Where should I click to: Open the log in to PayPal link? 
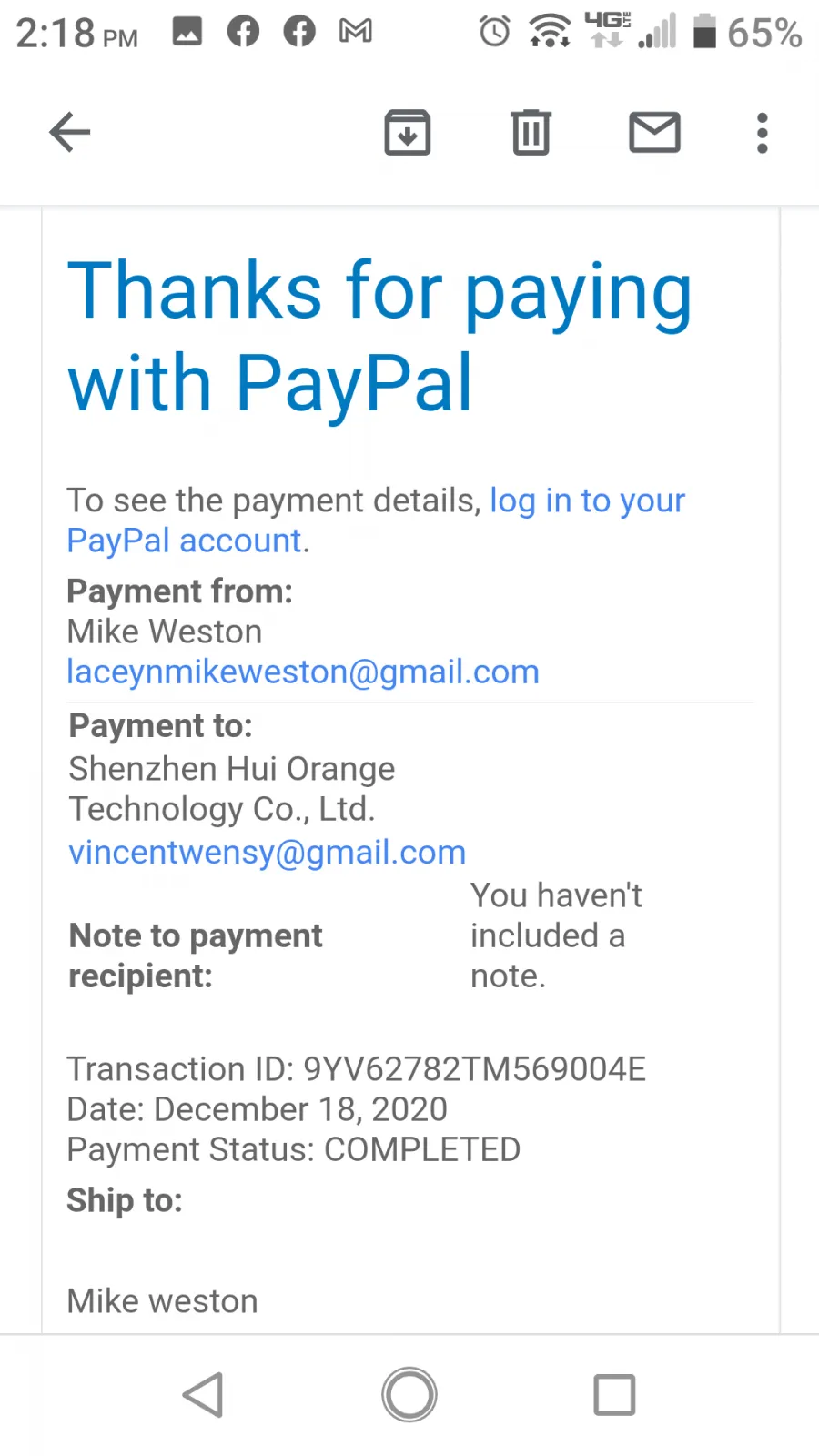(x=376, y=521)
